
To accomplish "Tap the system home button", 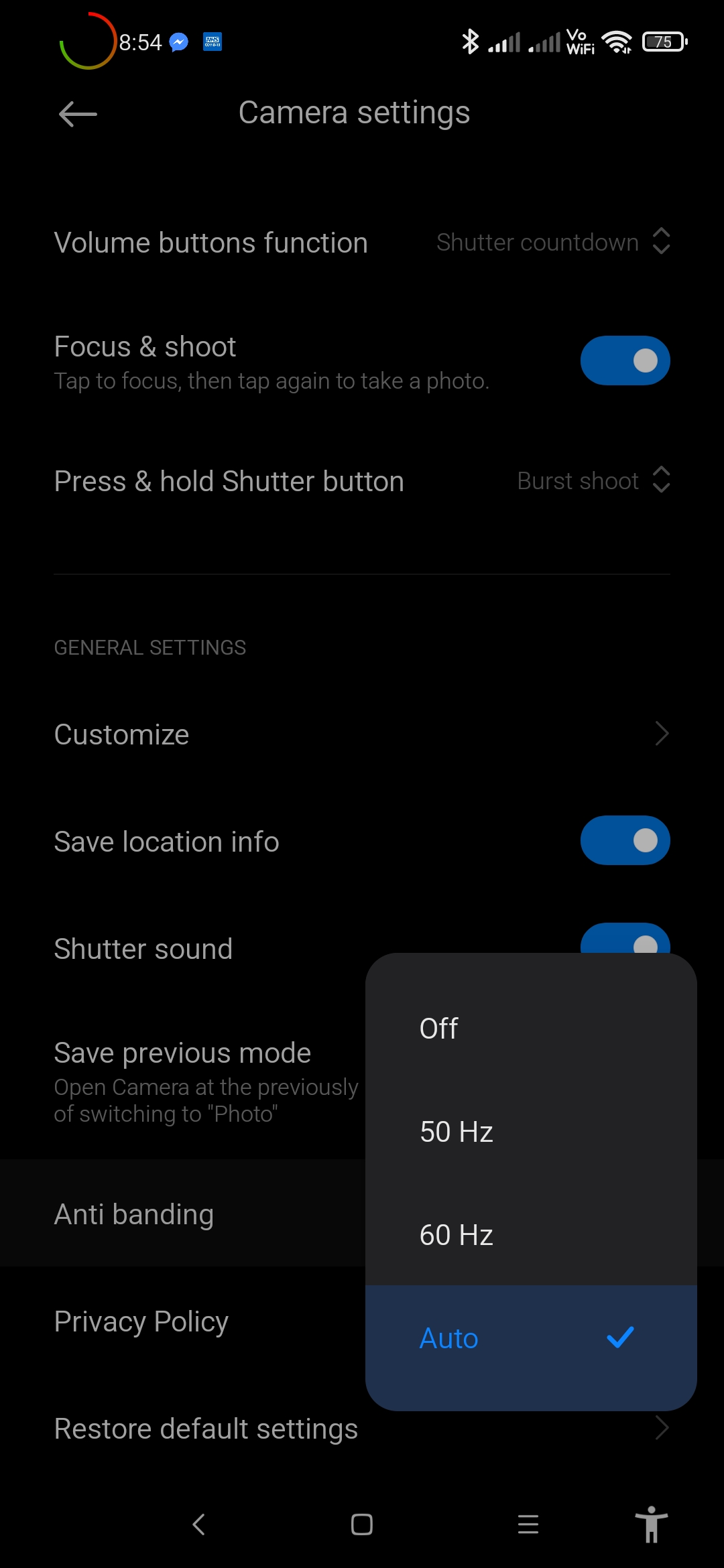I will point(362,1524).
